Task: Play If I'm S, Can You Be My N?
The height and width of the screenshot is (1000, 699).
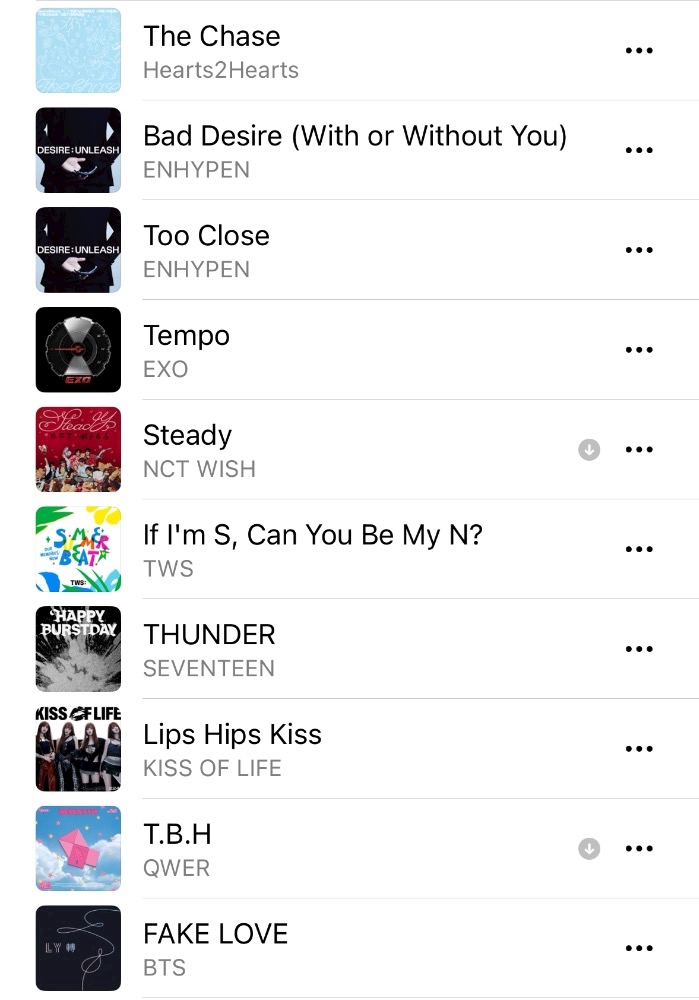Action: click(350, 549)
